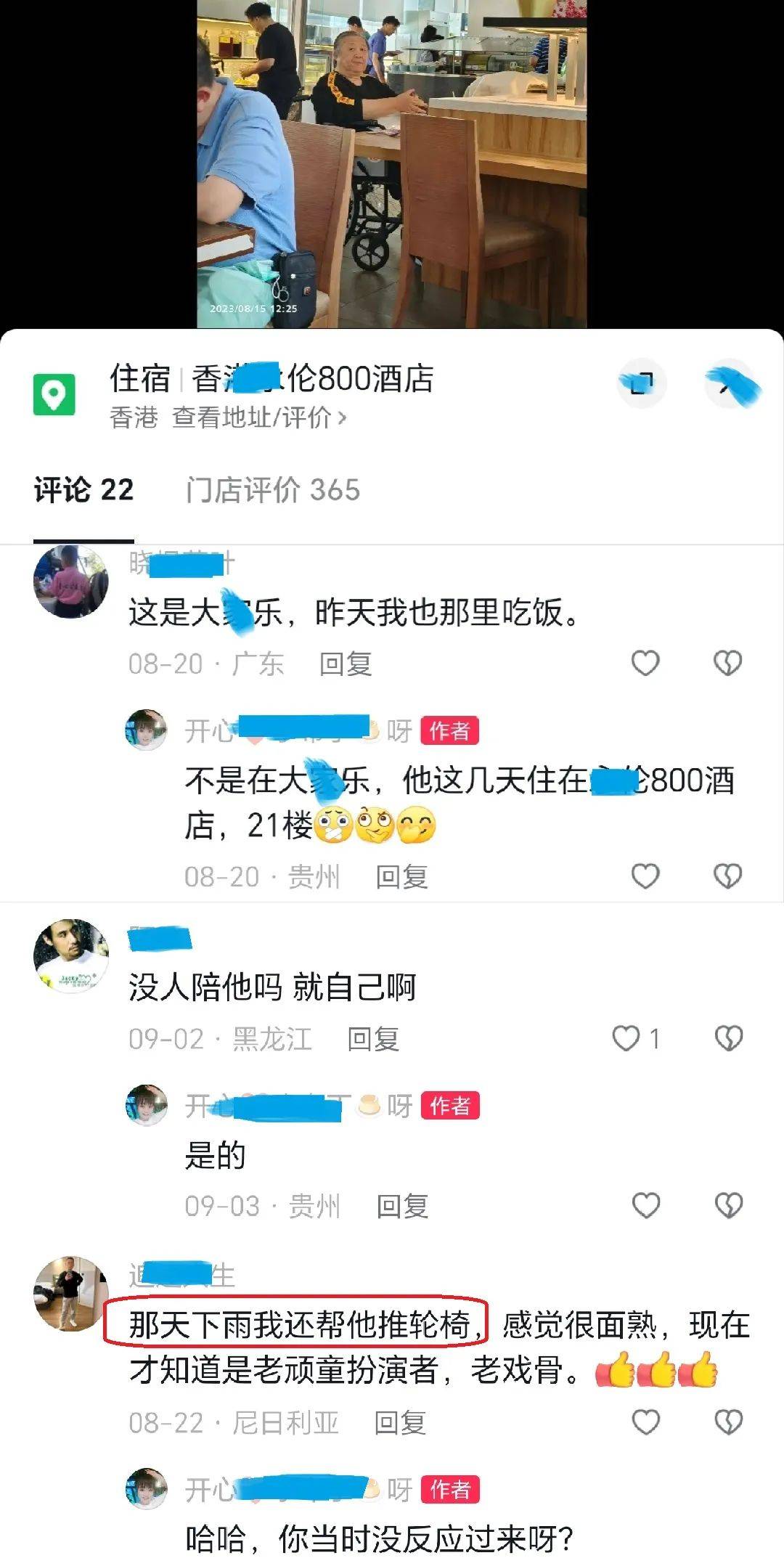Like the comment '这是大家乐，昨天我也那里吃饭'
This screenshot has width=784, height=1566.
click(x=645, y=663)
